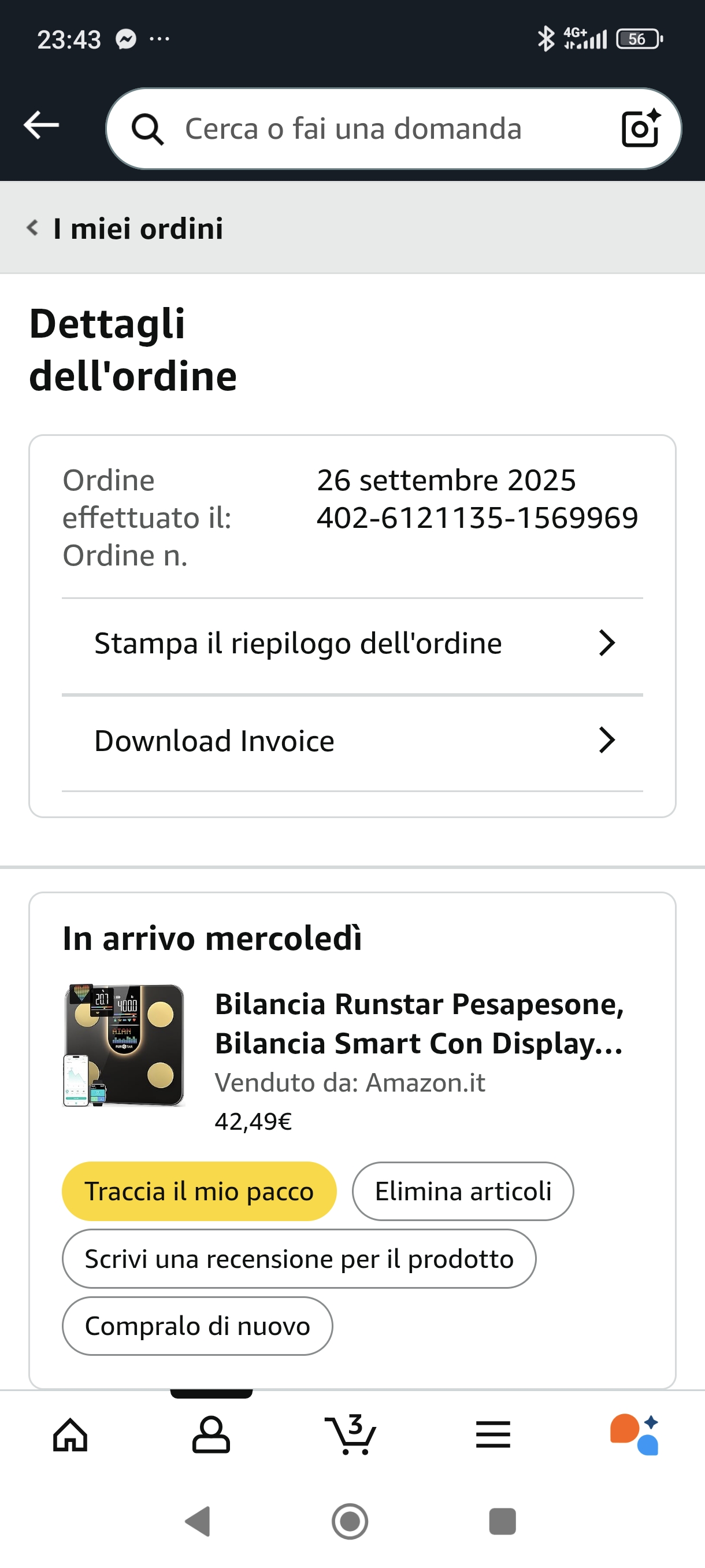Open 'Stampa il riepilogo dell'ordine'

352,644
